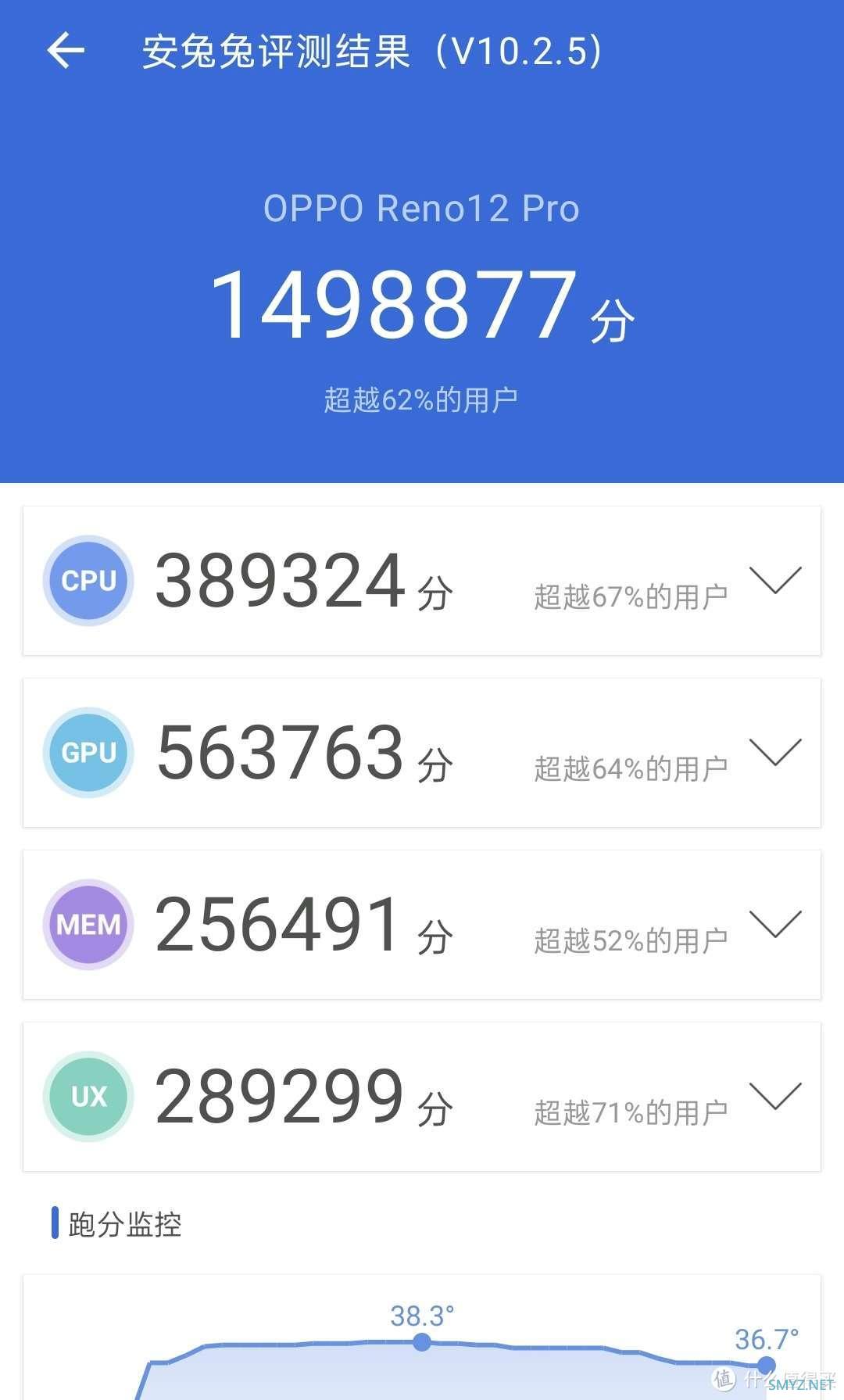Select the CPU score badge icon
The image size is (844, 1400).
click(x=88, y=580)
